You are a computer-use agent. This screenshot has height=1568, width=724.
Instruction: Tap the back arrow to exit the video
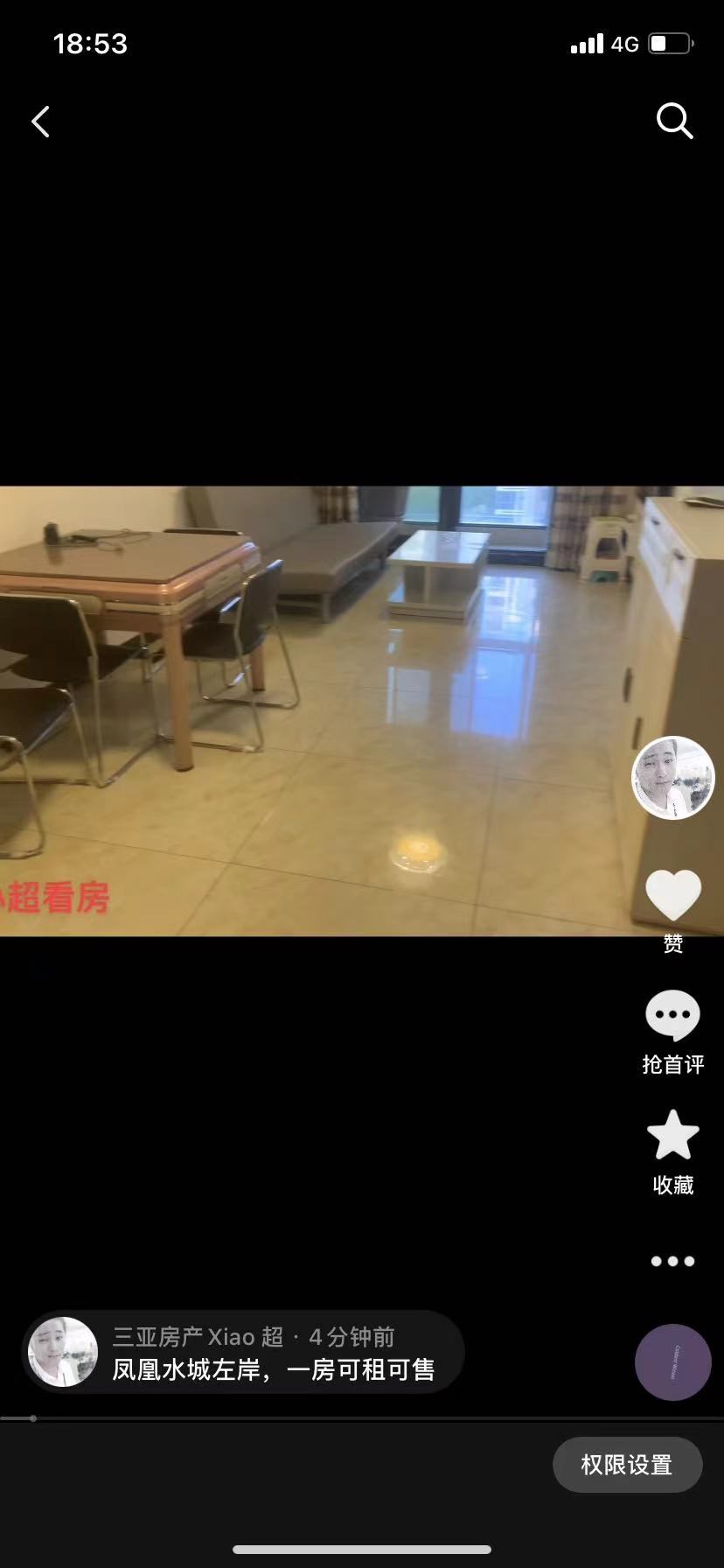coord(40,122)
